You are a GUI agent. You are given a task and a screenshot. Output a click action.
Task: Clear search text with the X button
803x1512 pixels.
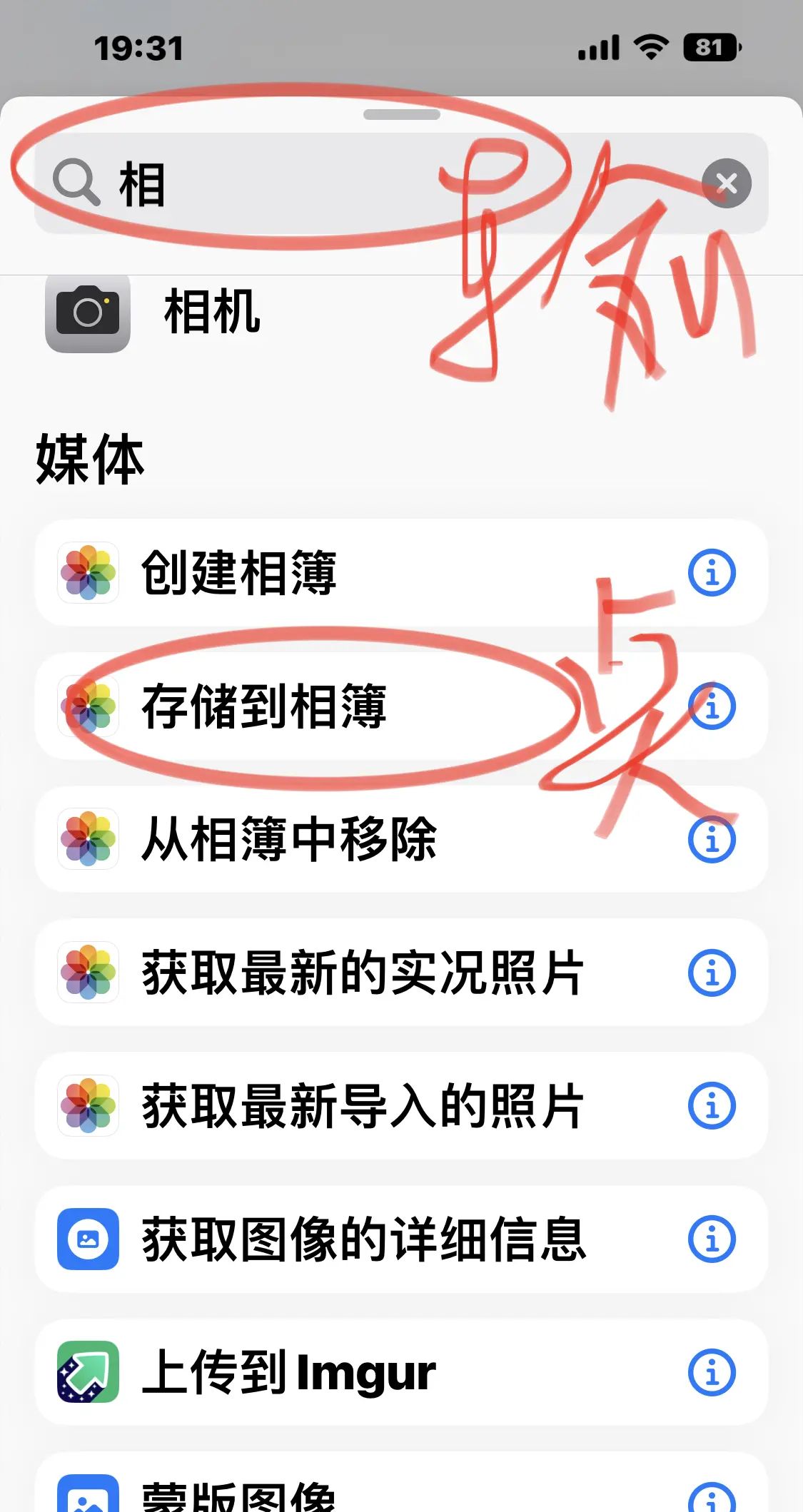coord(727,183)
